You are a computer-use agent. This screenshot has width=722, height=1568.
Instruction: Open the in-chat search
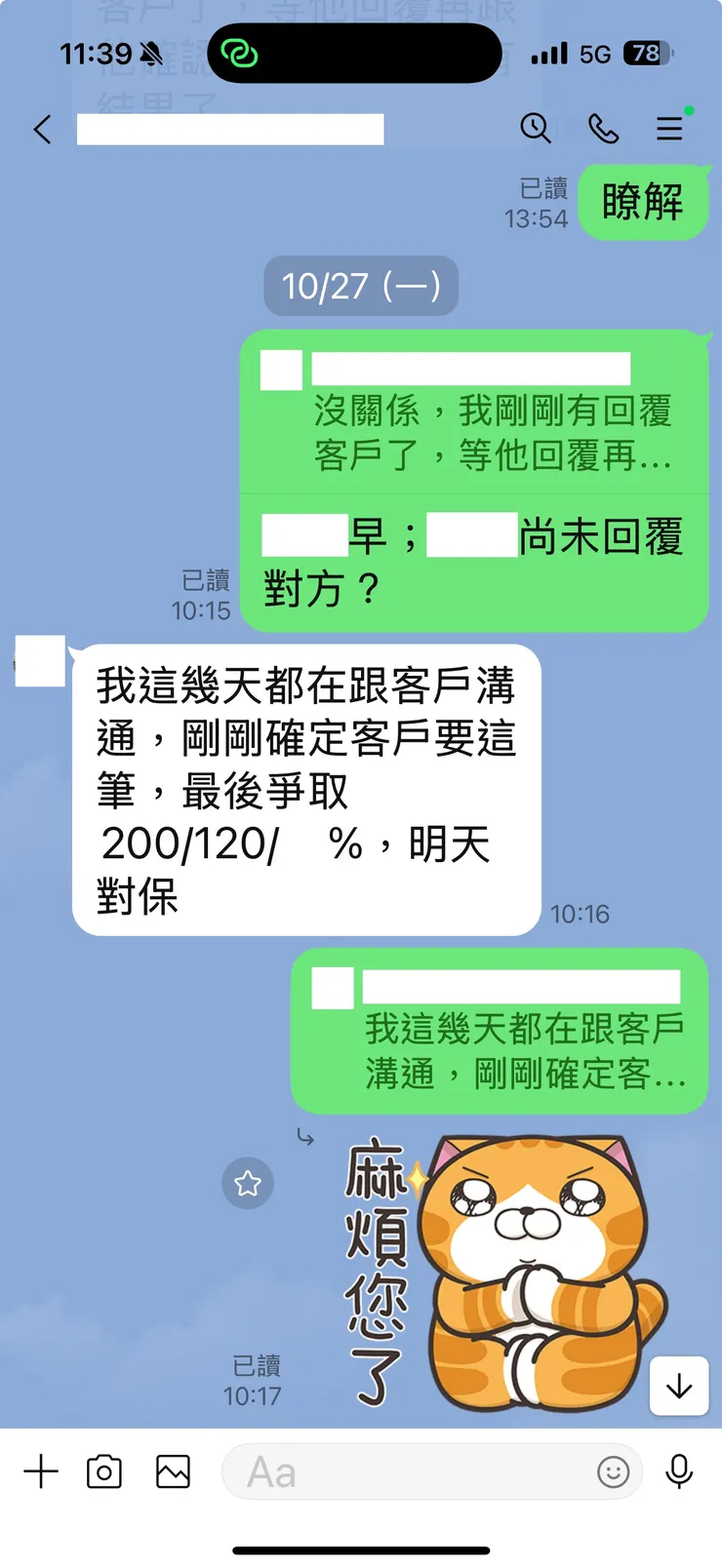[x=536, y=128]
